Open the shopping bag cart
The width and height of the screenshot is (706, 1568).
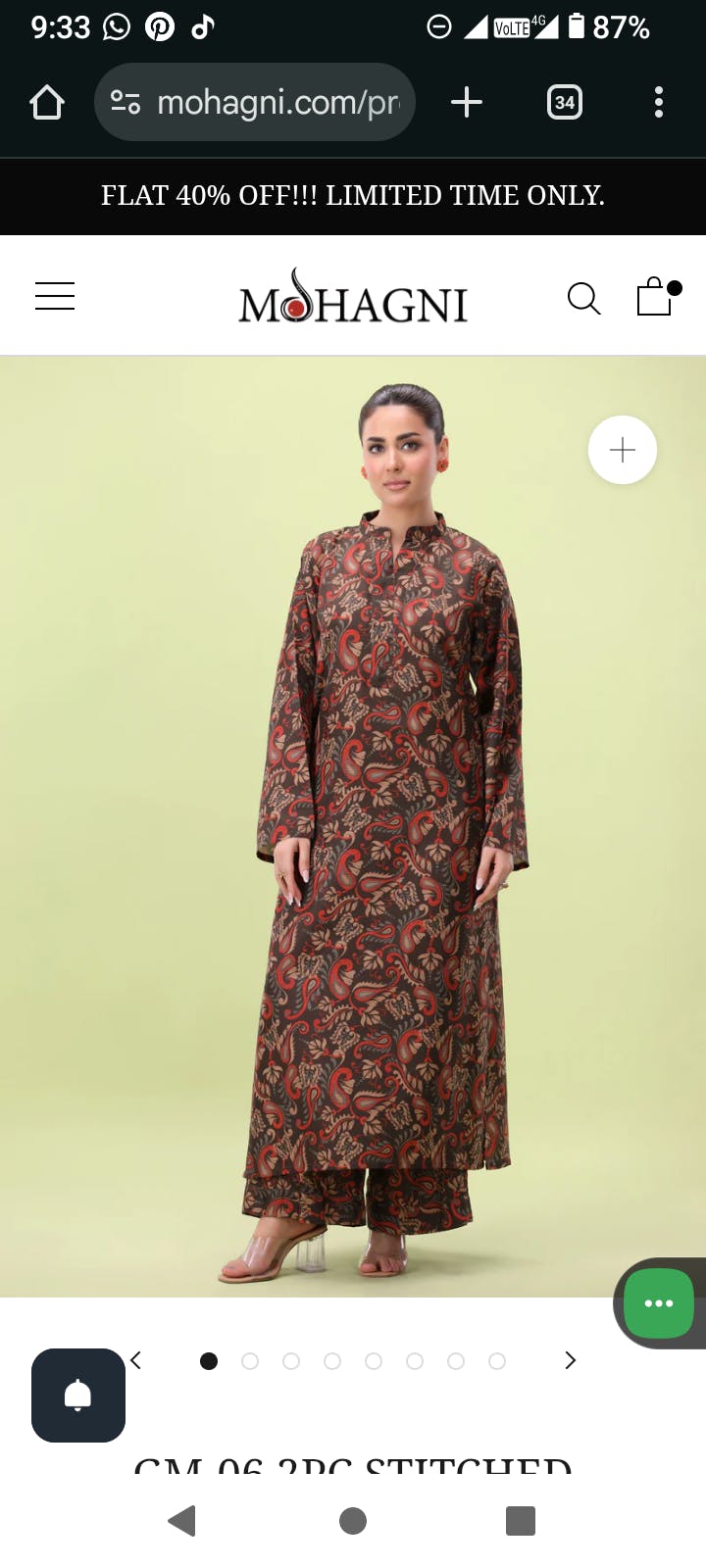pos(657,296)
